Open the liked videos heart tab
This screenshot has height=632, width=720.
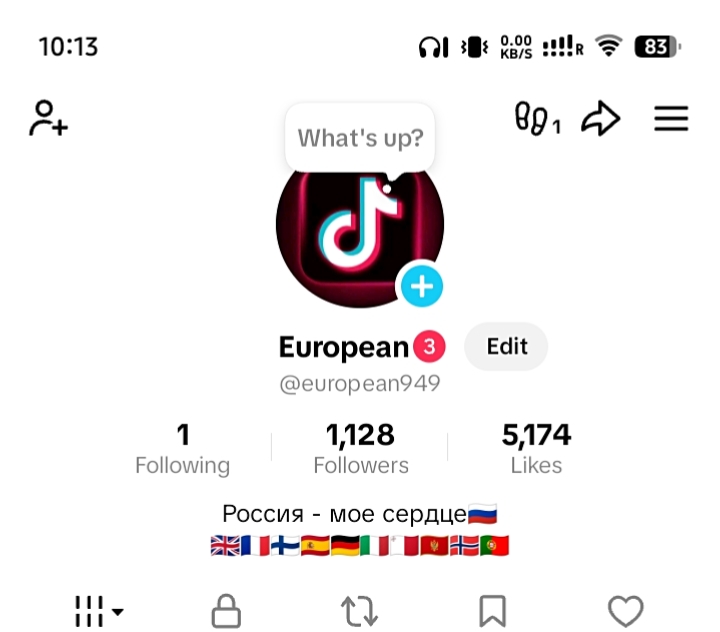pos(625,611)
